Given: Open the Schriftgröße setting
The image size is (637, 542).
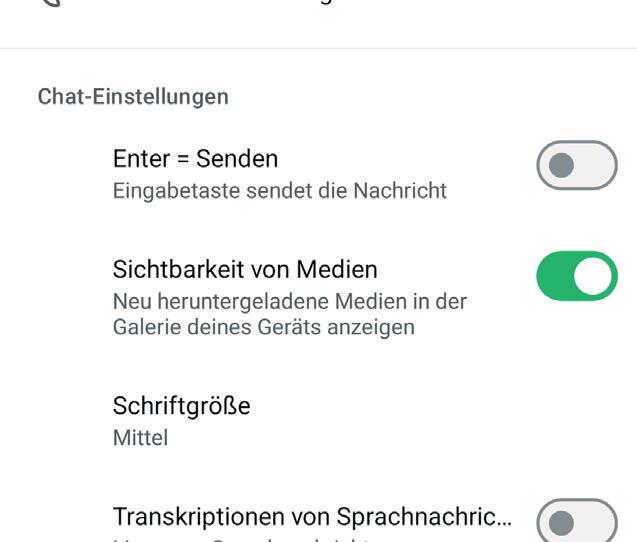Looking at the screenshot, I should [x=182, y=420].
